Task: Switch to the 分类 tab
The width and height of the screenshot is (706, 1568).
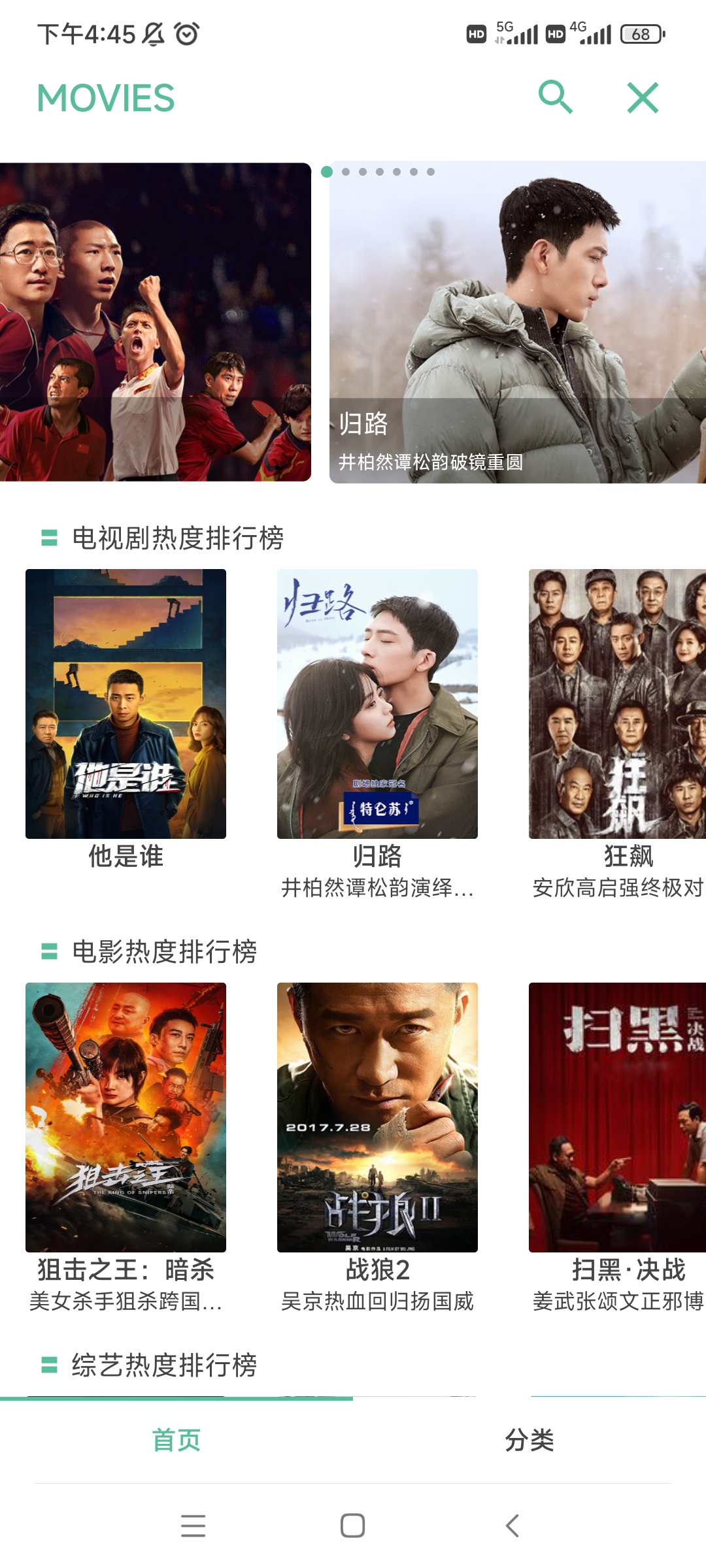Action: 529,1440
